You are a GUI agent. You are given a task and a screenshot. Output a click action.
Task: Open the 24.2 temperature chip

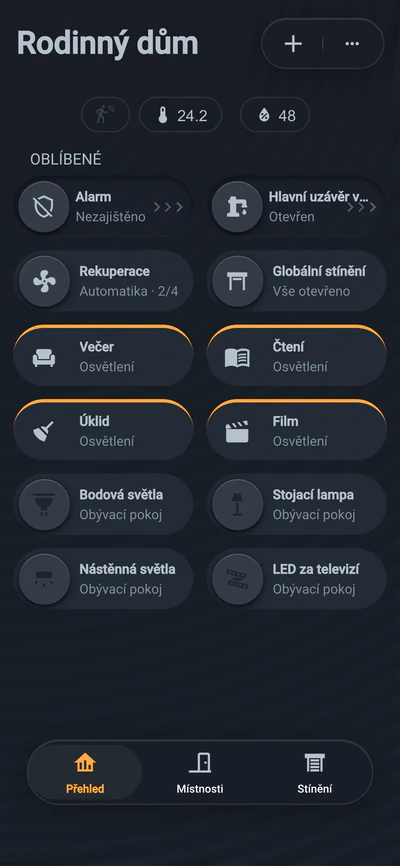(180, 115)
